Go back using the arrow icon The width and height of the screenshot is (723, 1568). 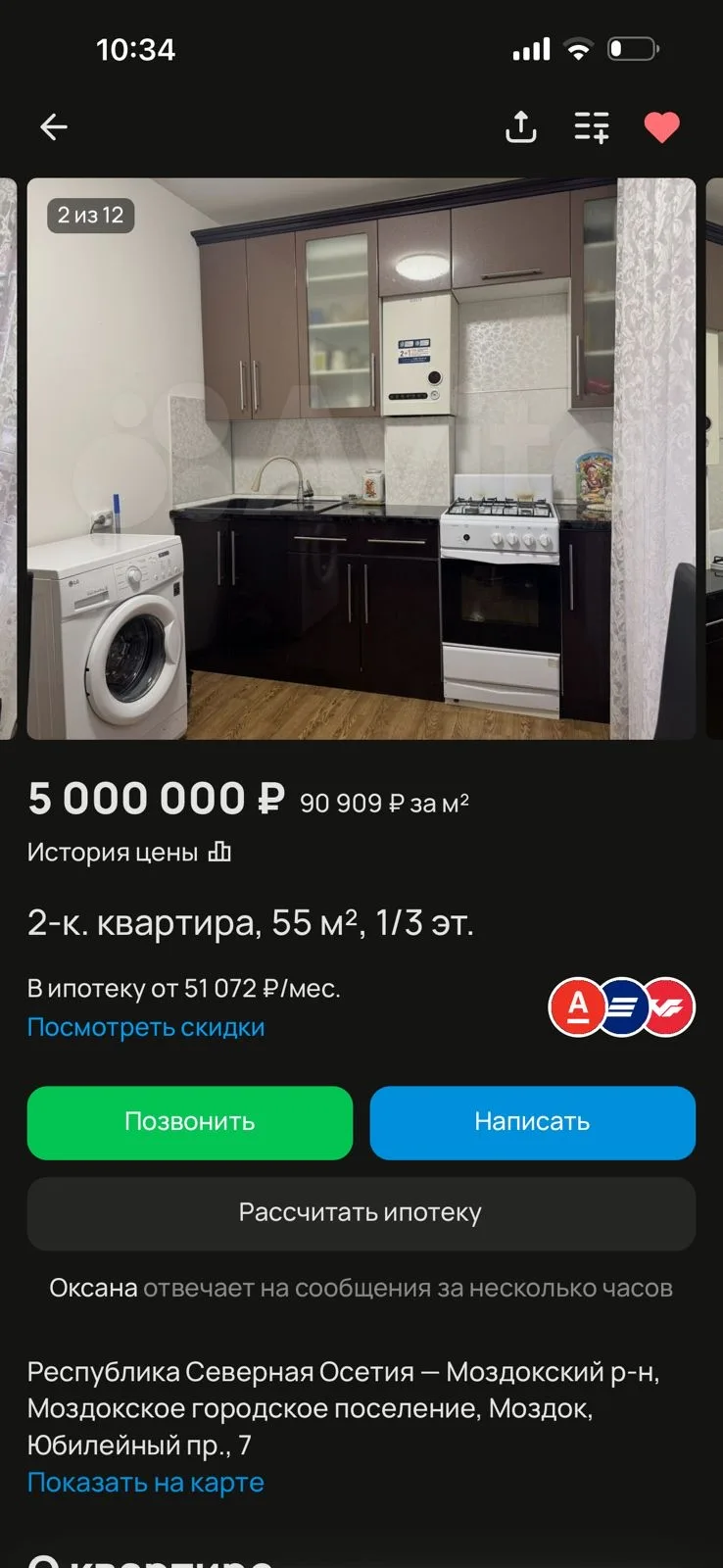click(x=54, y=126)
